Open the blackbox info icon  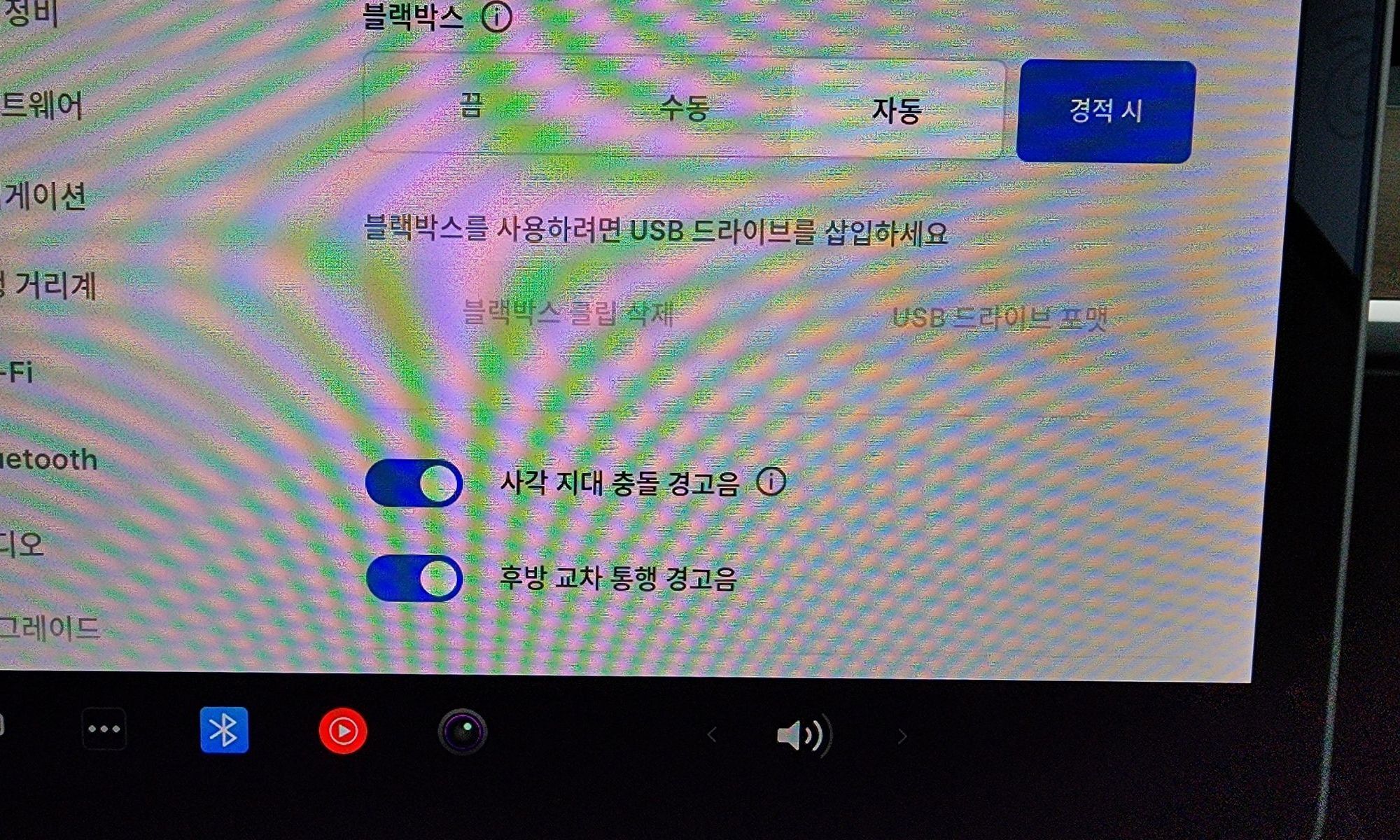(x=496, y=16)
